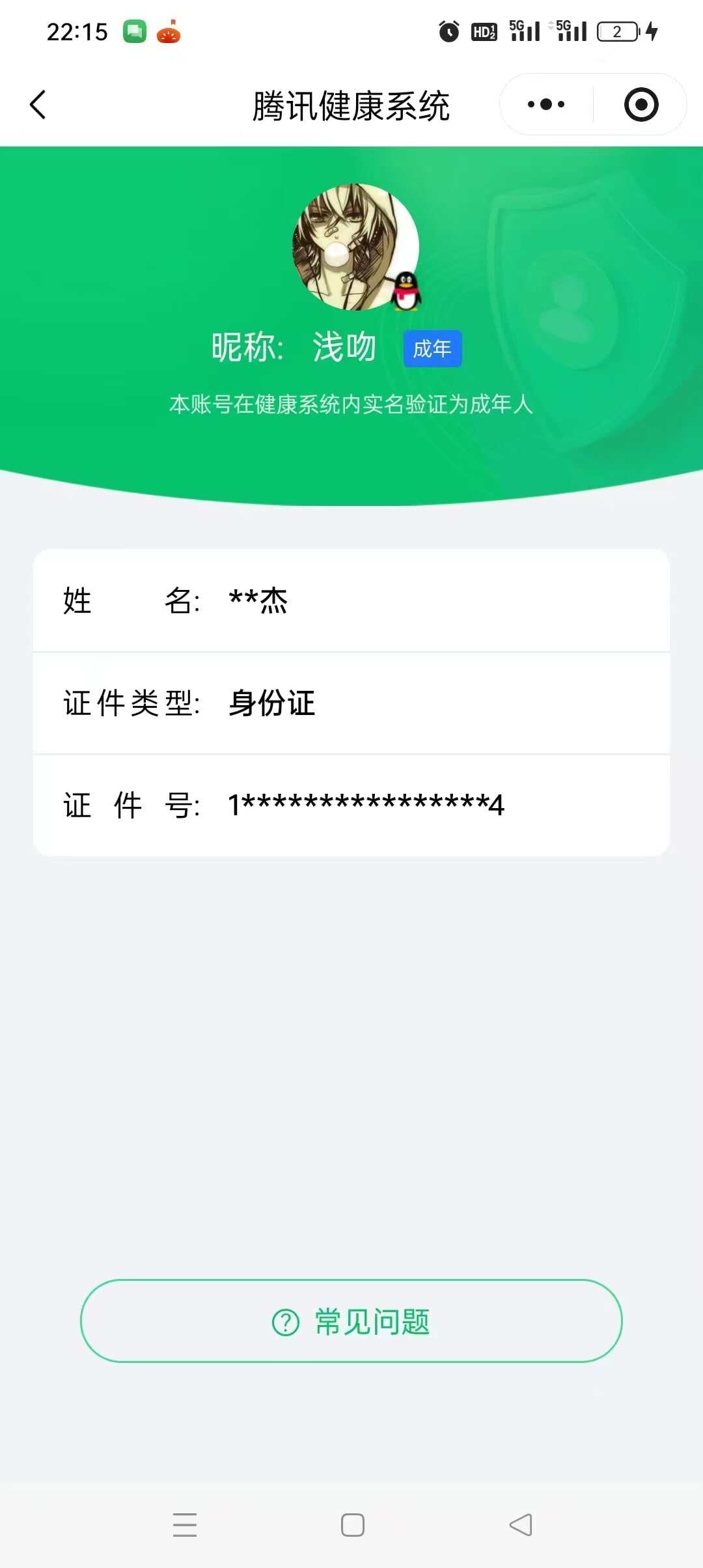Tap the home button in navigation bar

[x=351, y=1525]
